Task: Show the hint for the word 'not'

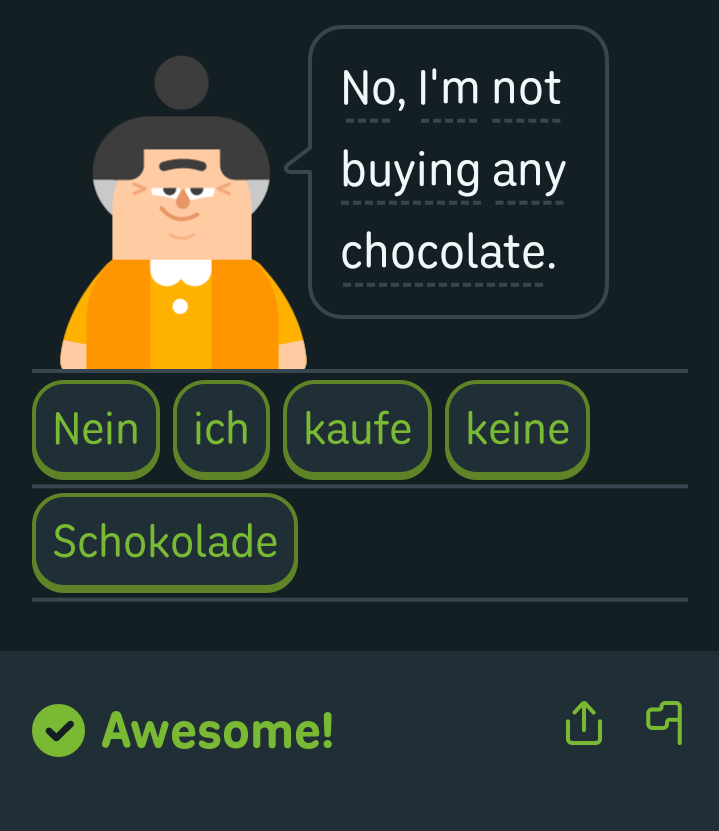Action: point(526,89)
